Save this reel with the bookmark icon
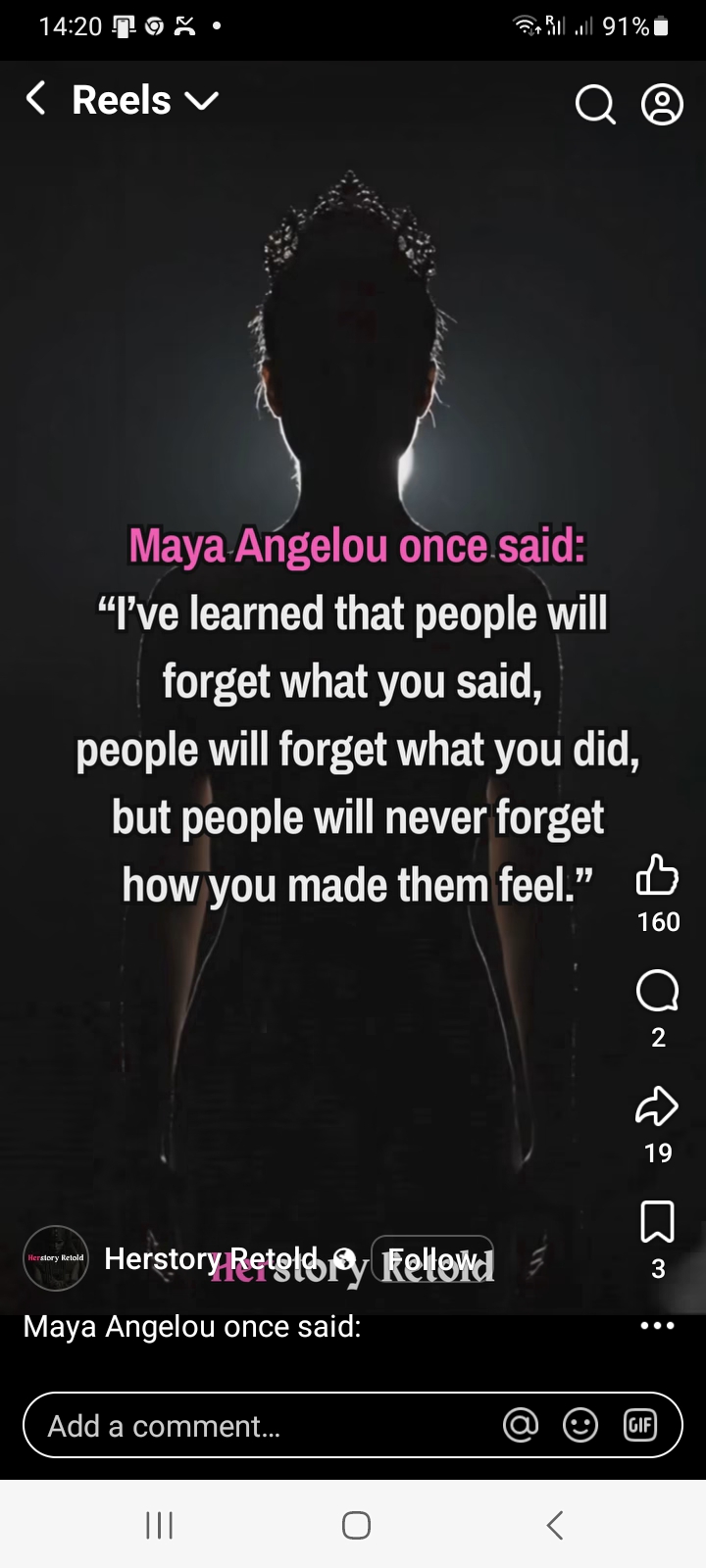 coord(657,1222)
